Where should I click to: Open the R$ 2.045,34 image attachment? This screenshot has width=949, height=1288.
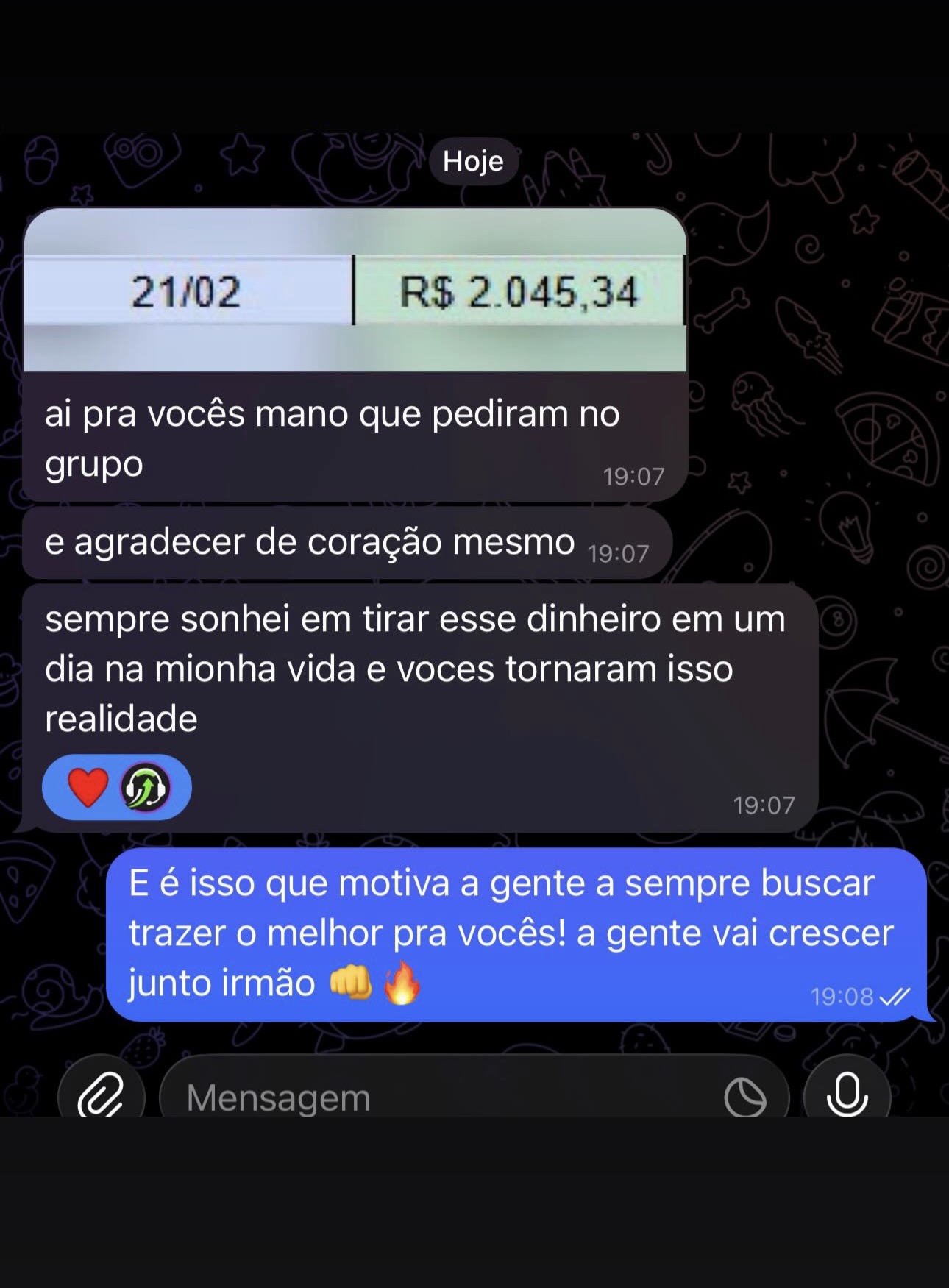click(355, 290)
